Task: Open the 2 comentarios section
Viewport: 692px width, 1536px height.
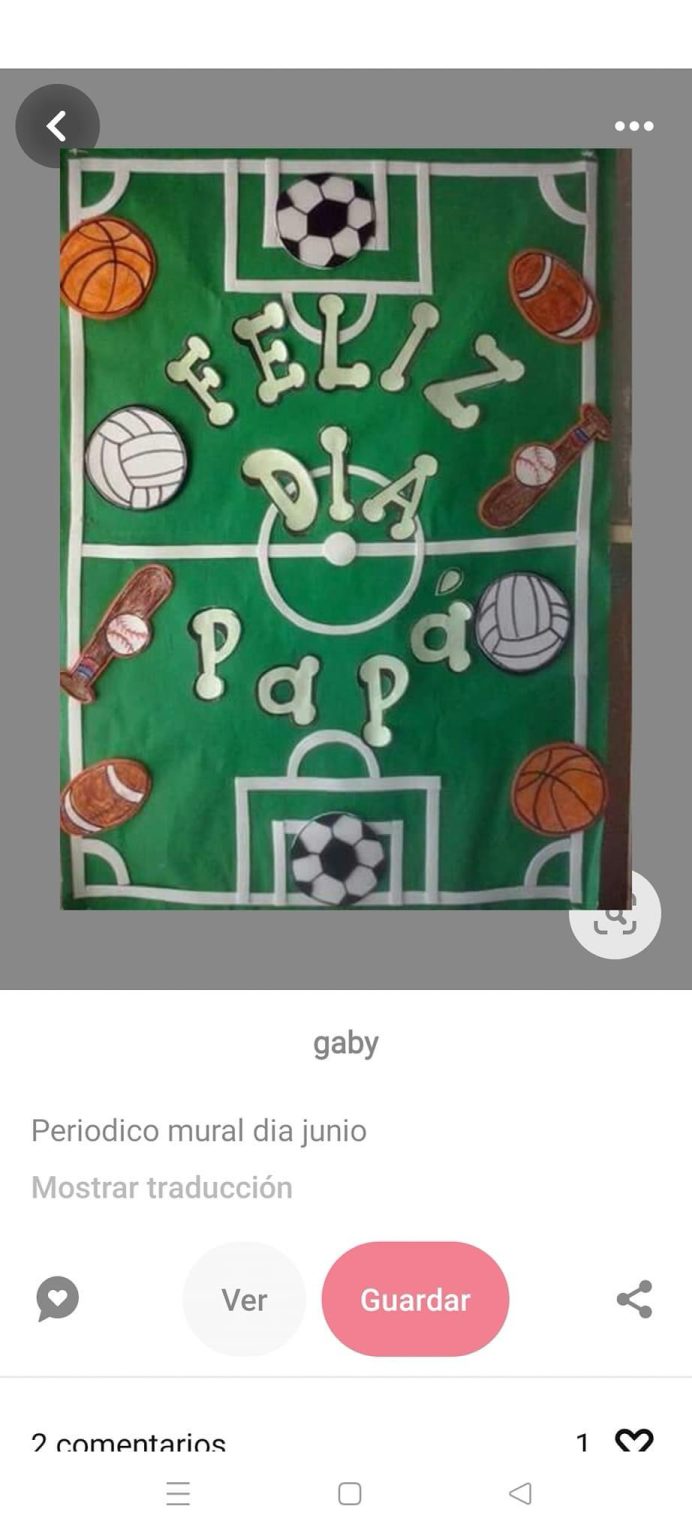Action: click(128, 1443)
